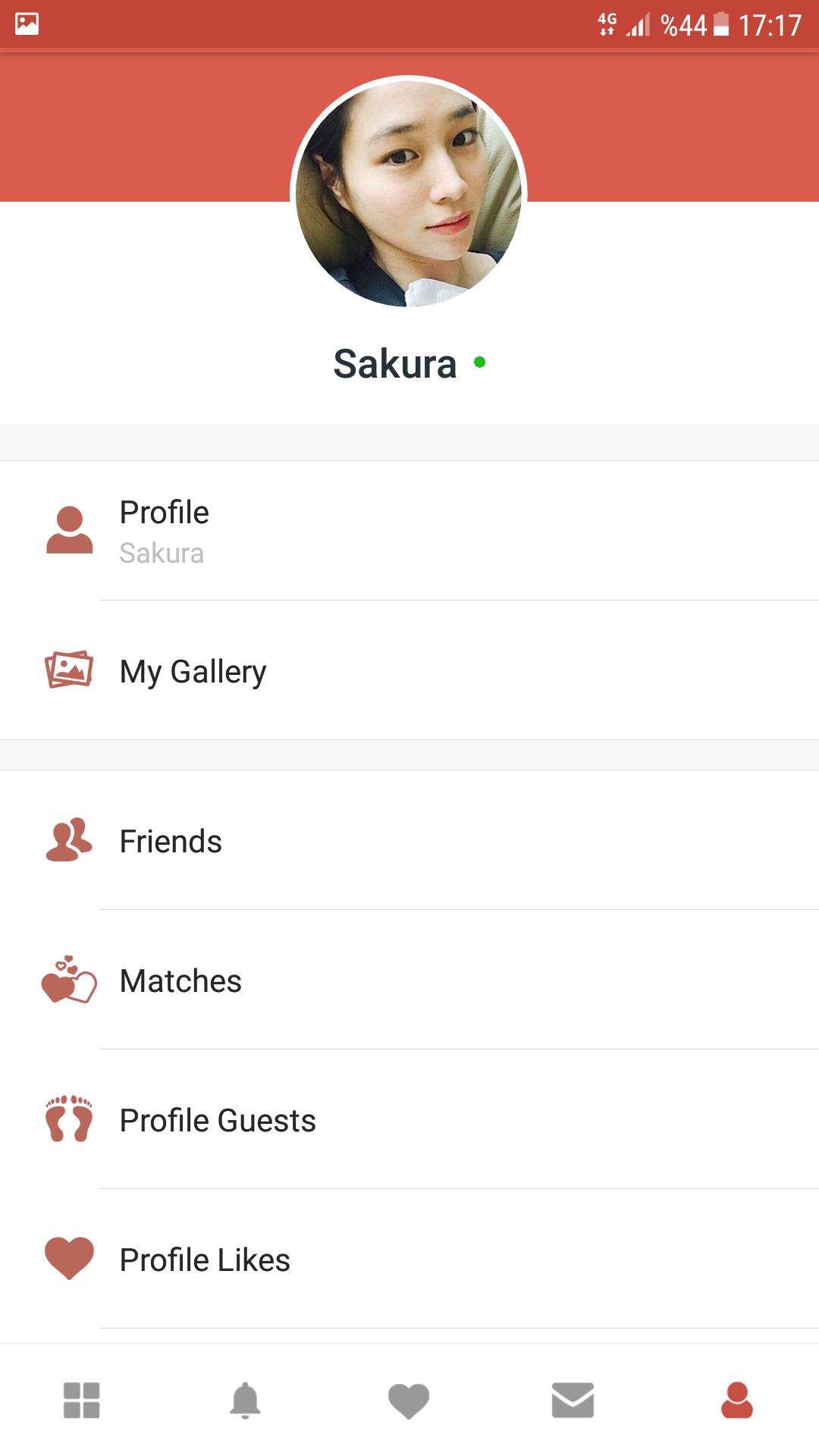
Task: Select the profile person tab
Action: tap(736, 1400)
